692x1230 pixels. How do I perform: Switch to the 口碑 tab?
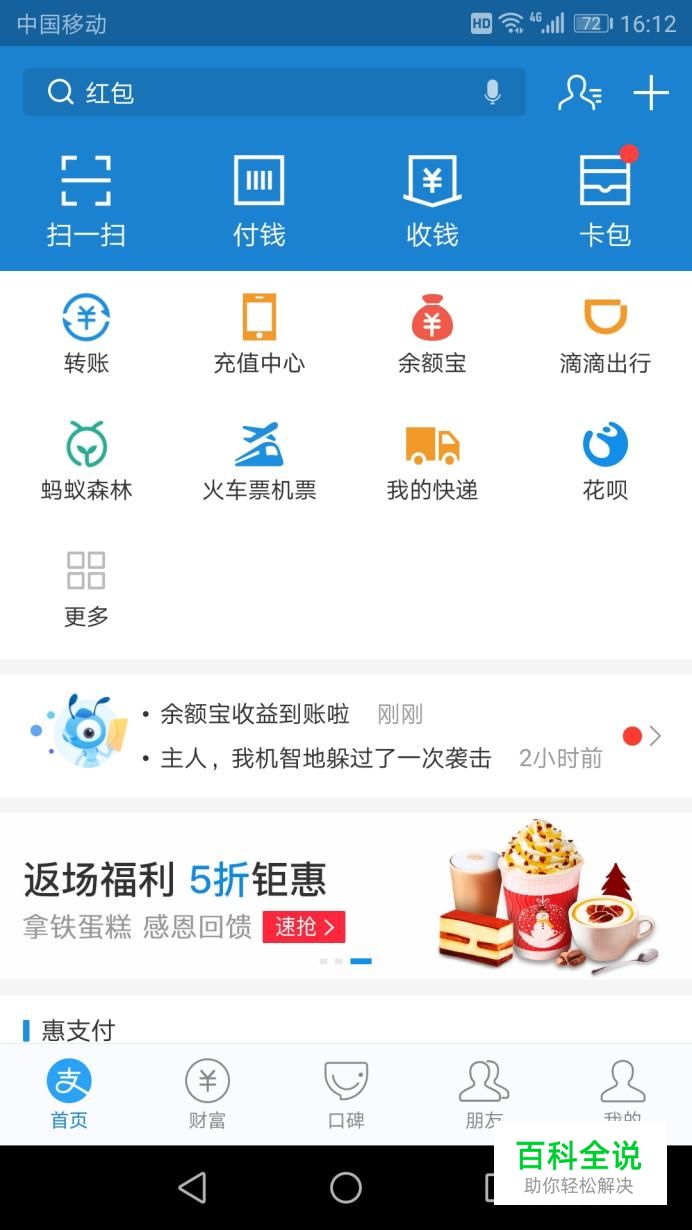(346, 1094)
